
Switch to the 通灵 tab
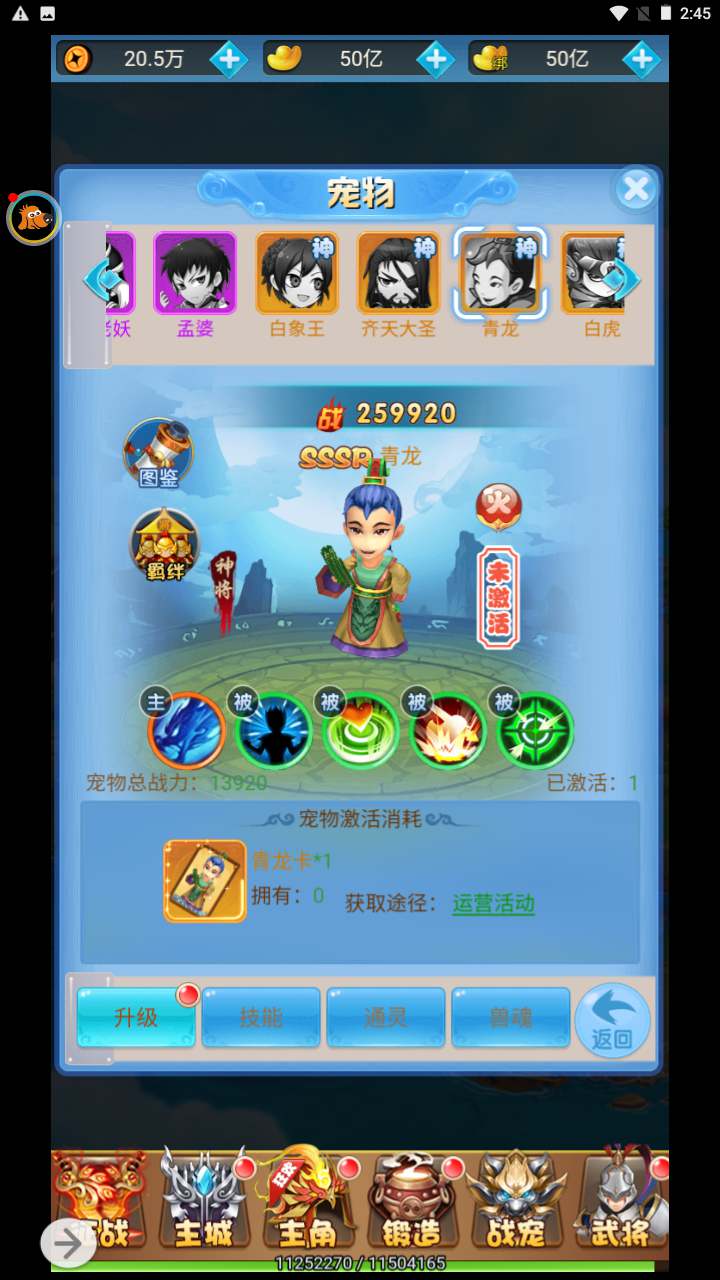pos(386,1017)
